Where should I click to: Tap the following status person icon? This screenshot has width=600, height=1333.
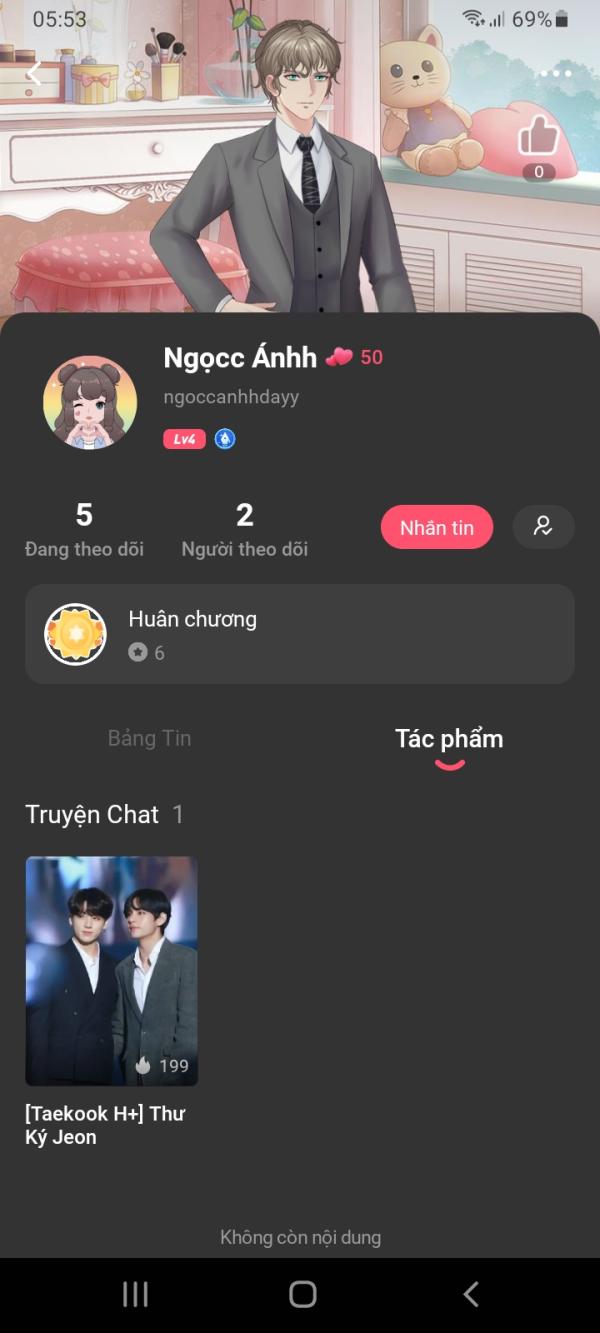(x=543, y=527)
